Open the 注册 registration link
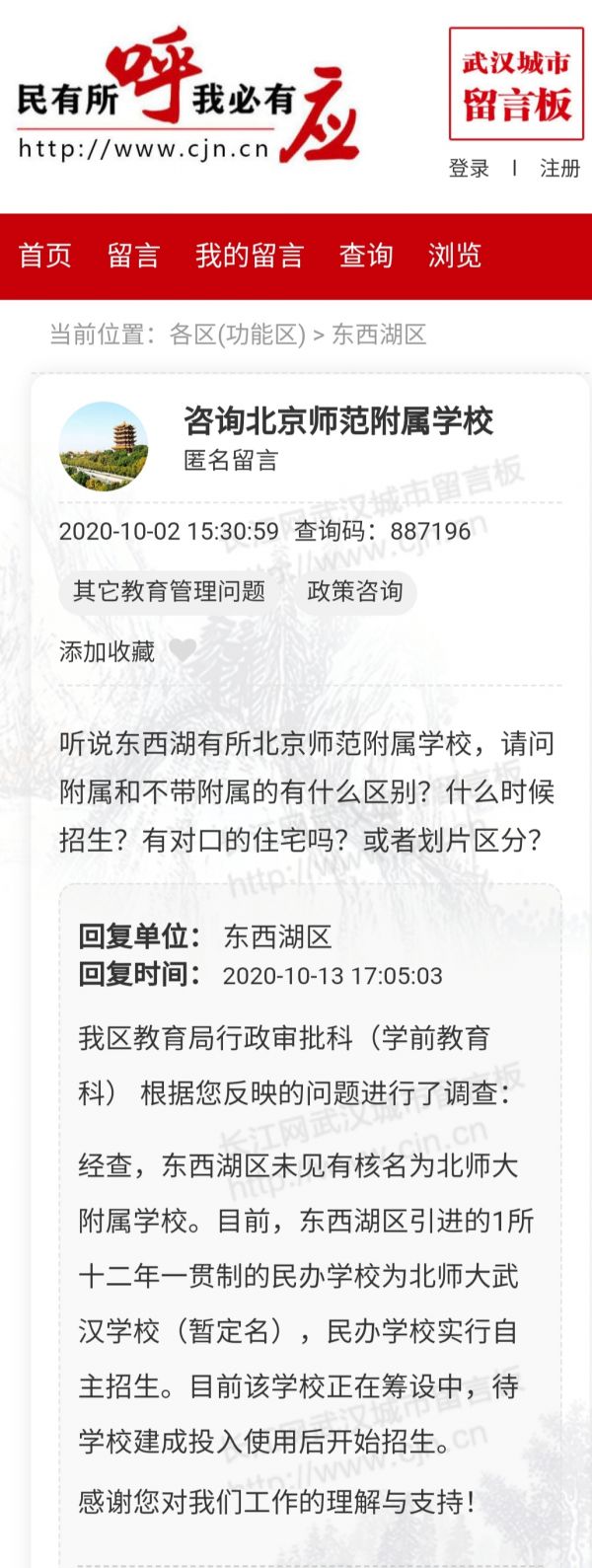Screen dimensions: 592x1568 pos(559,169)
